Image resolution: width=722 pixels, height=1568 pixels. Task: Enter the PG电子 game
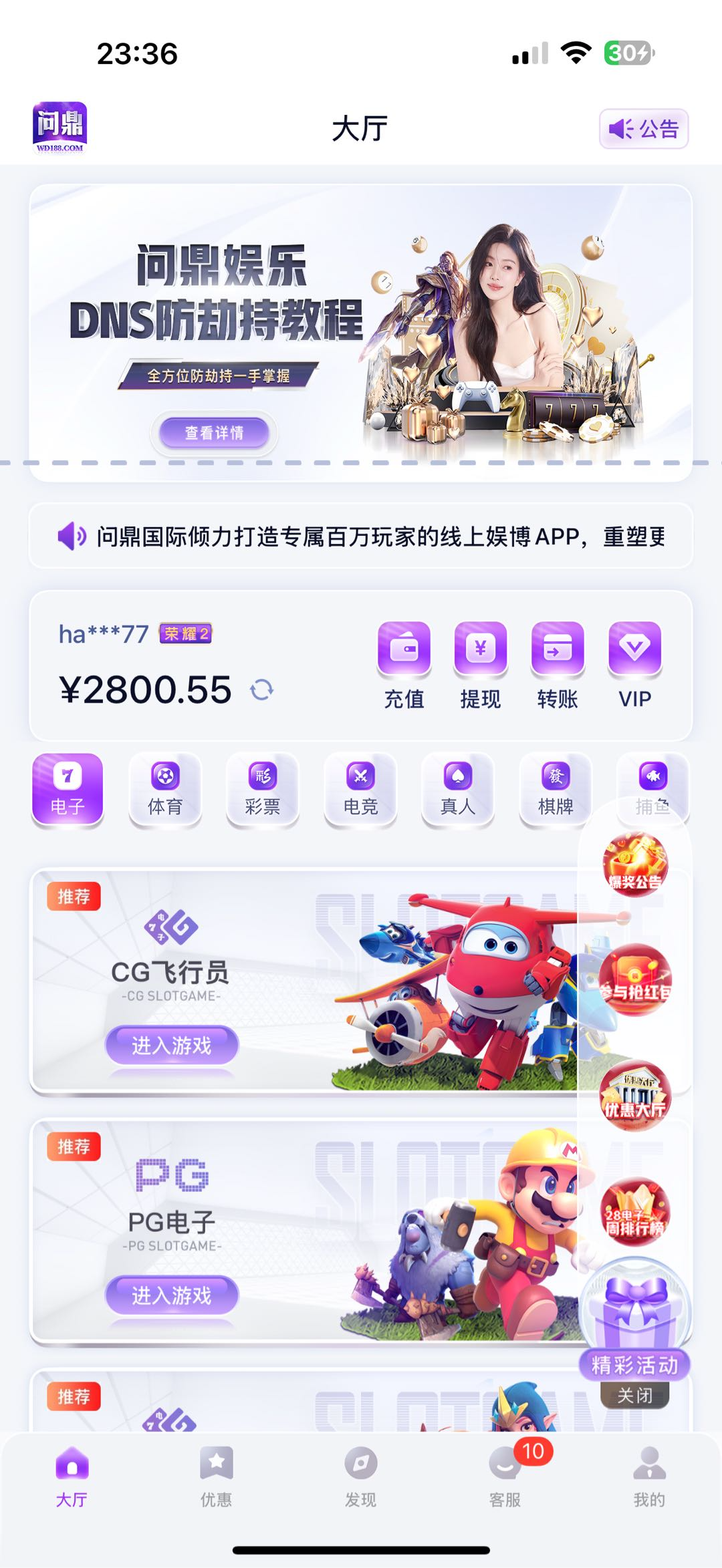[x=172, y=1295]
